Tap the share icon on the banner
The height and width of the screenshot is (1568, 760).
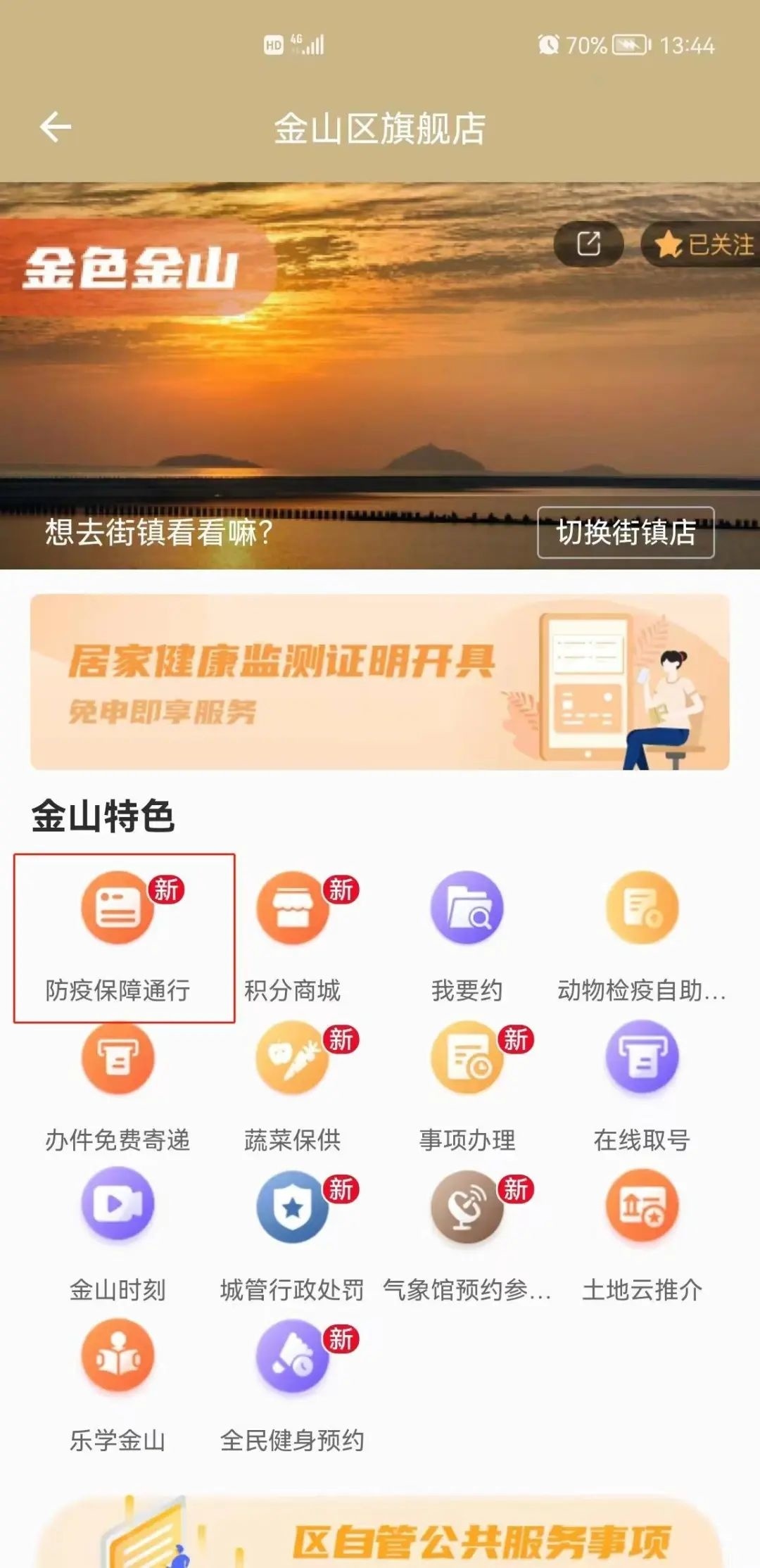coord(588,244)
